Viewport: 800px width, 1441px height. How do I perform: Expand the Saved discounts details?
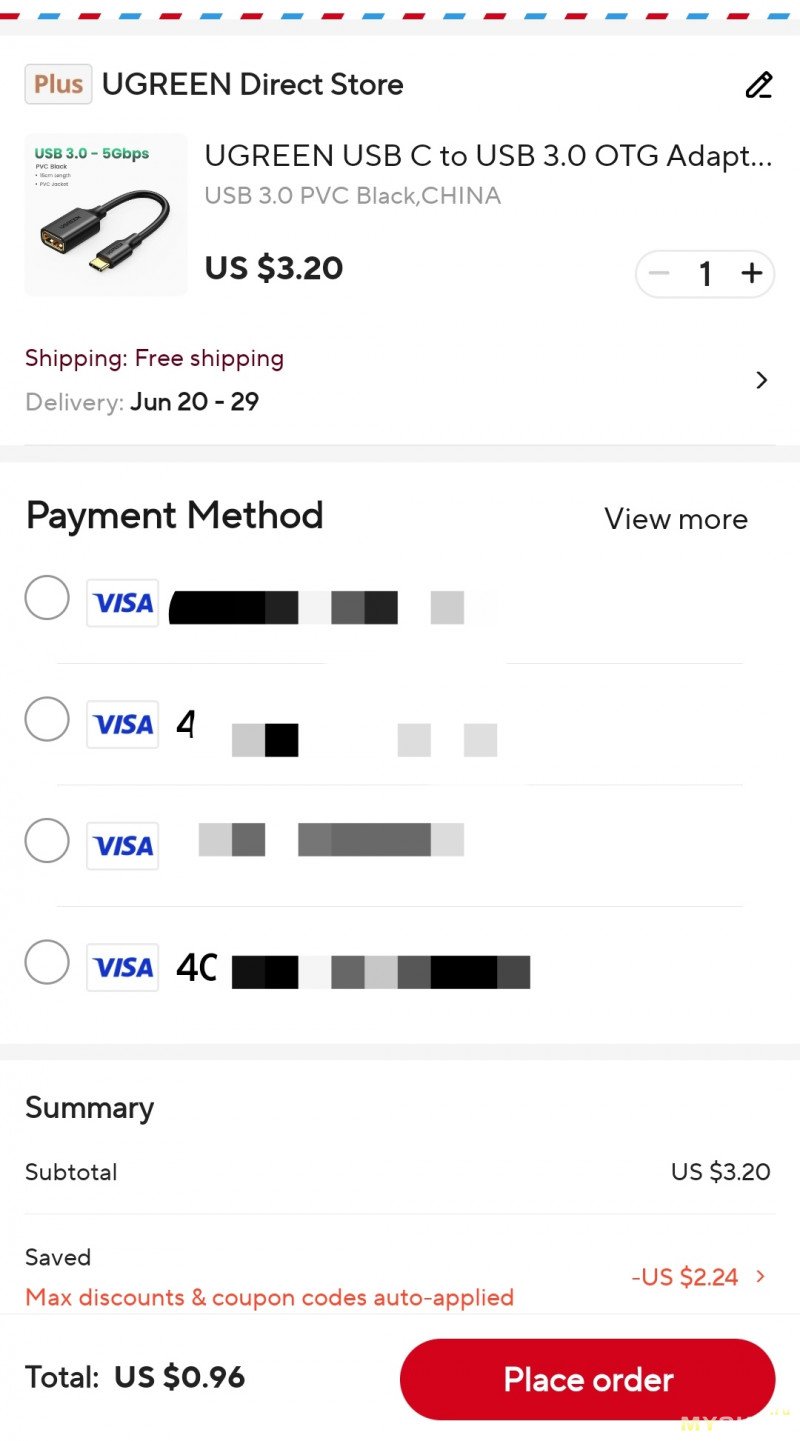coord(699,1277)
